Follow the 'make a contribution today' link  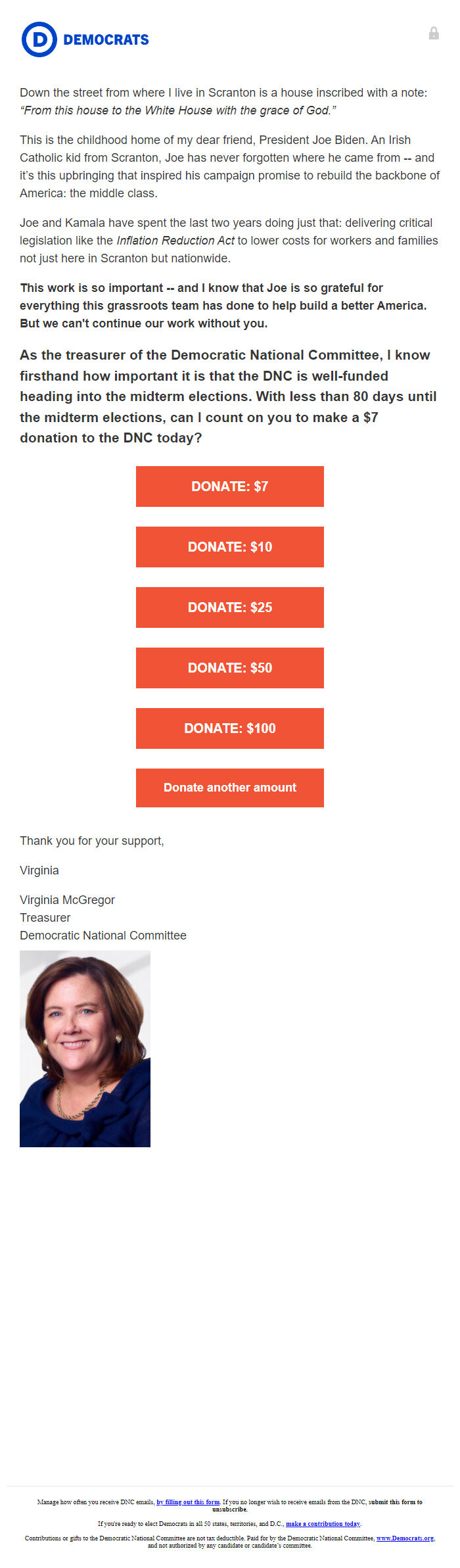pos(323,1523)
